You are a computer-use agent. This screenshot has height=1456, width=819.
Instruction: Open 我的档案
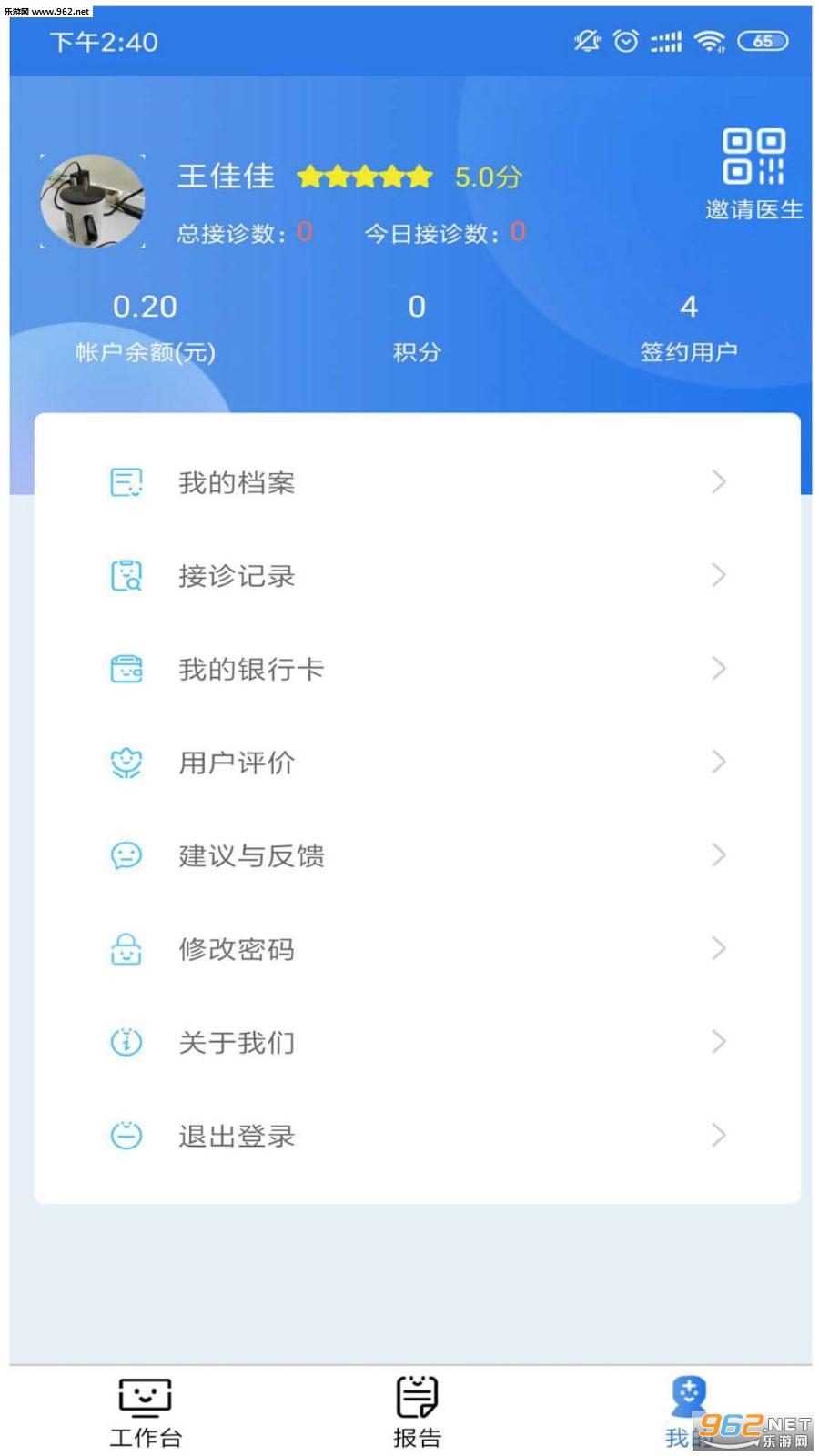418,482
